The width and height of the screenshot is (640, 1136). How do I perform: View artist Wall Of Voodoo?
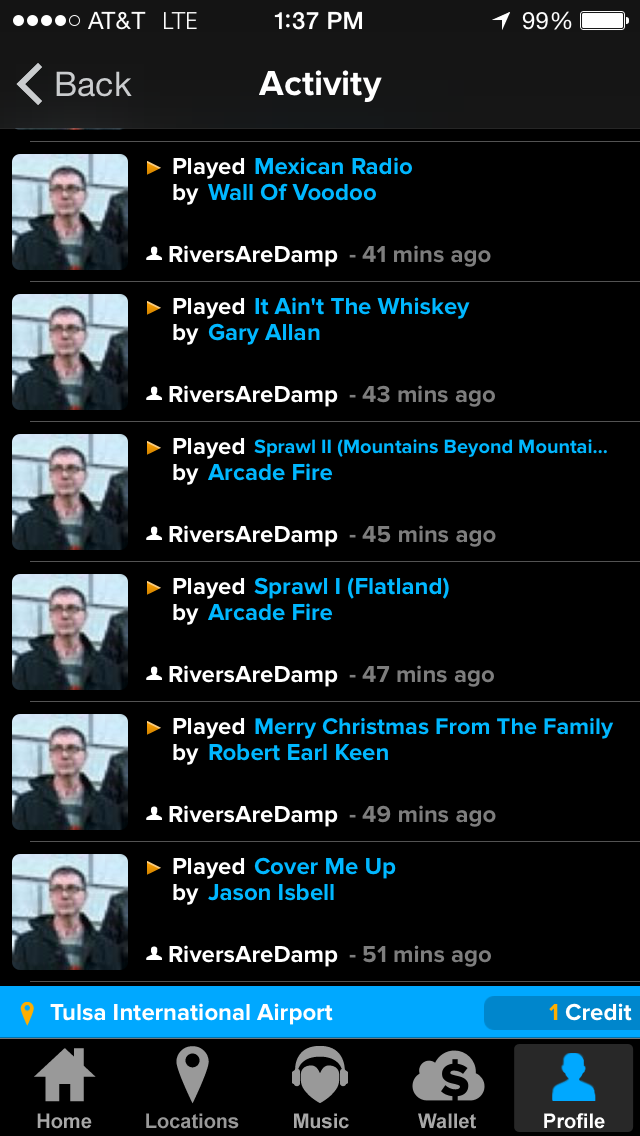pos(292,193)
